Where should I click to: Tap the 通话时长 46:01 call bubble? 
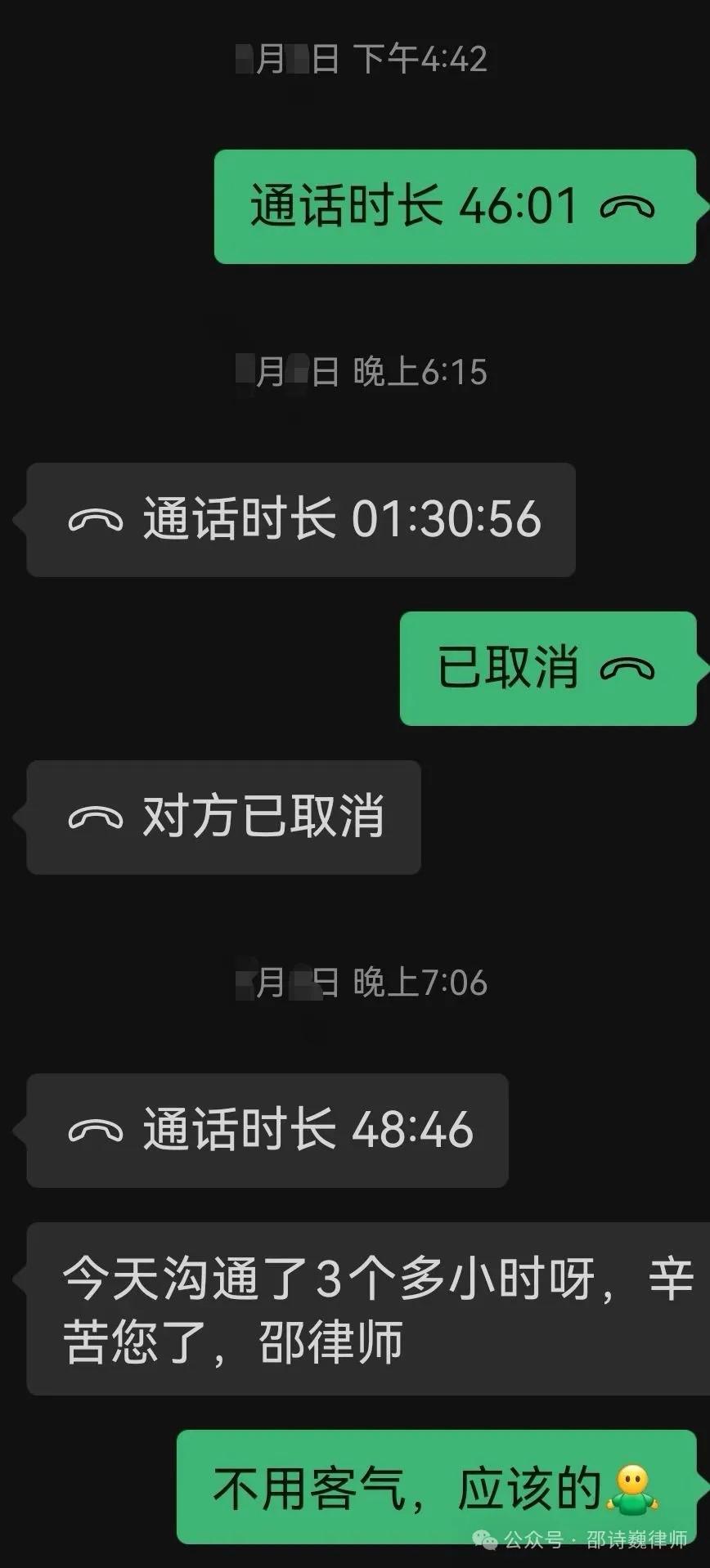tap(454, 206)
